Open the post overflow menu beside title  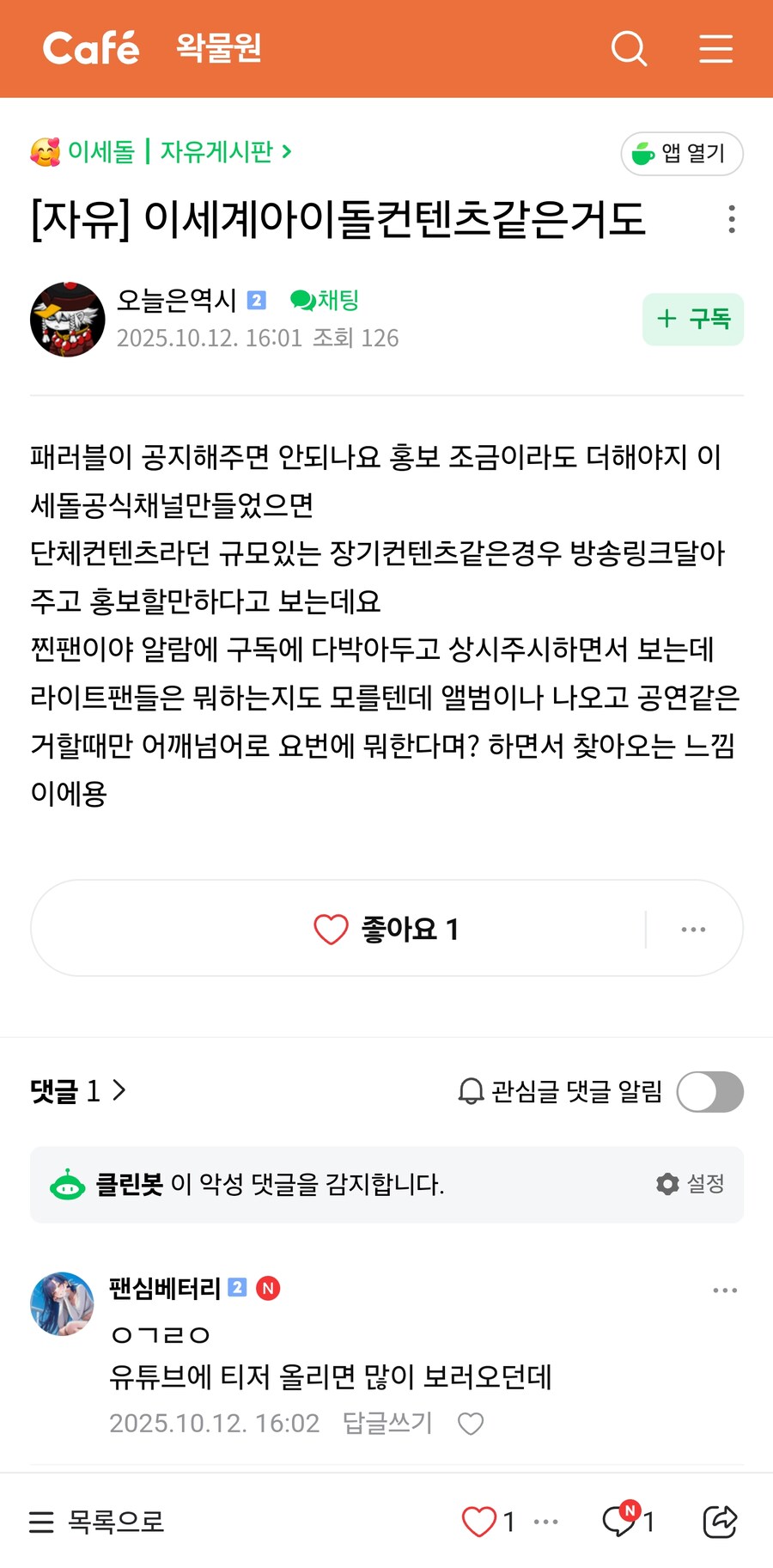(731, 219)
